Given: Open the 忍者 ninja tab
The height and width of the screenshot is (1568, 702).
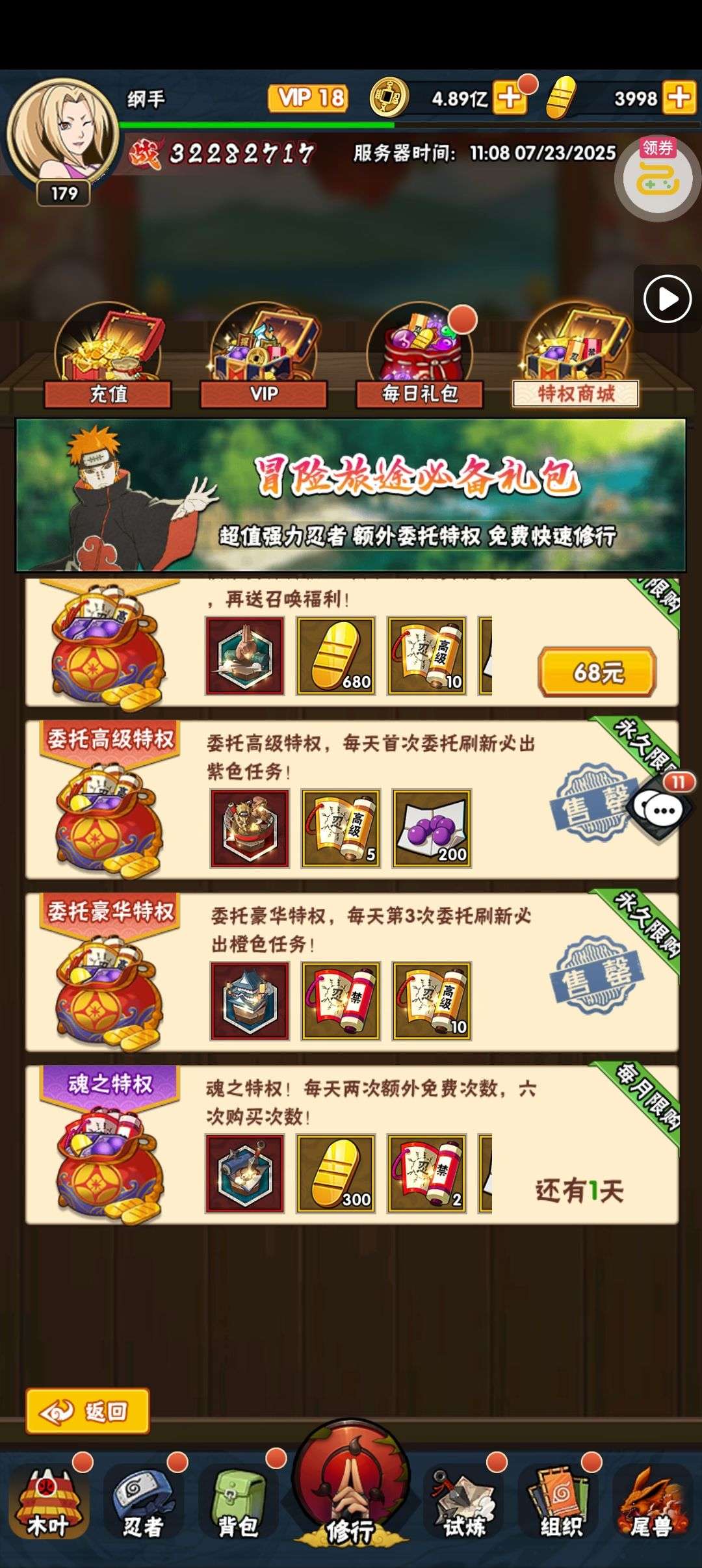Looking at the screenshot, I should point(143,1502).
